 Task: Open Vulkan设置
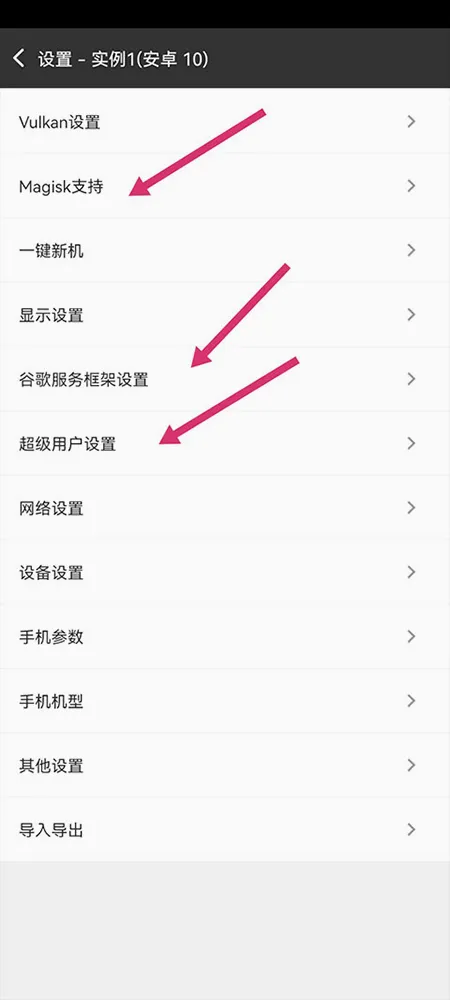pos(225,121)
